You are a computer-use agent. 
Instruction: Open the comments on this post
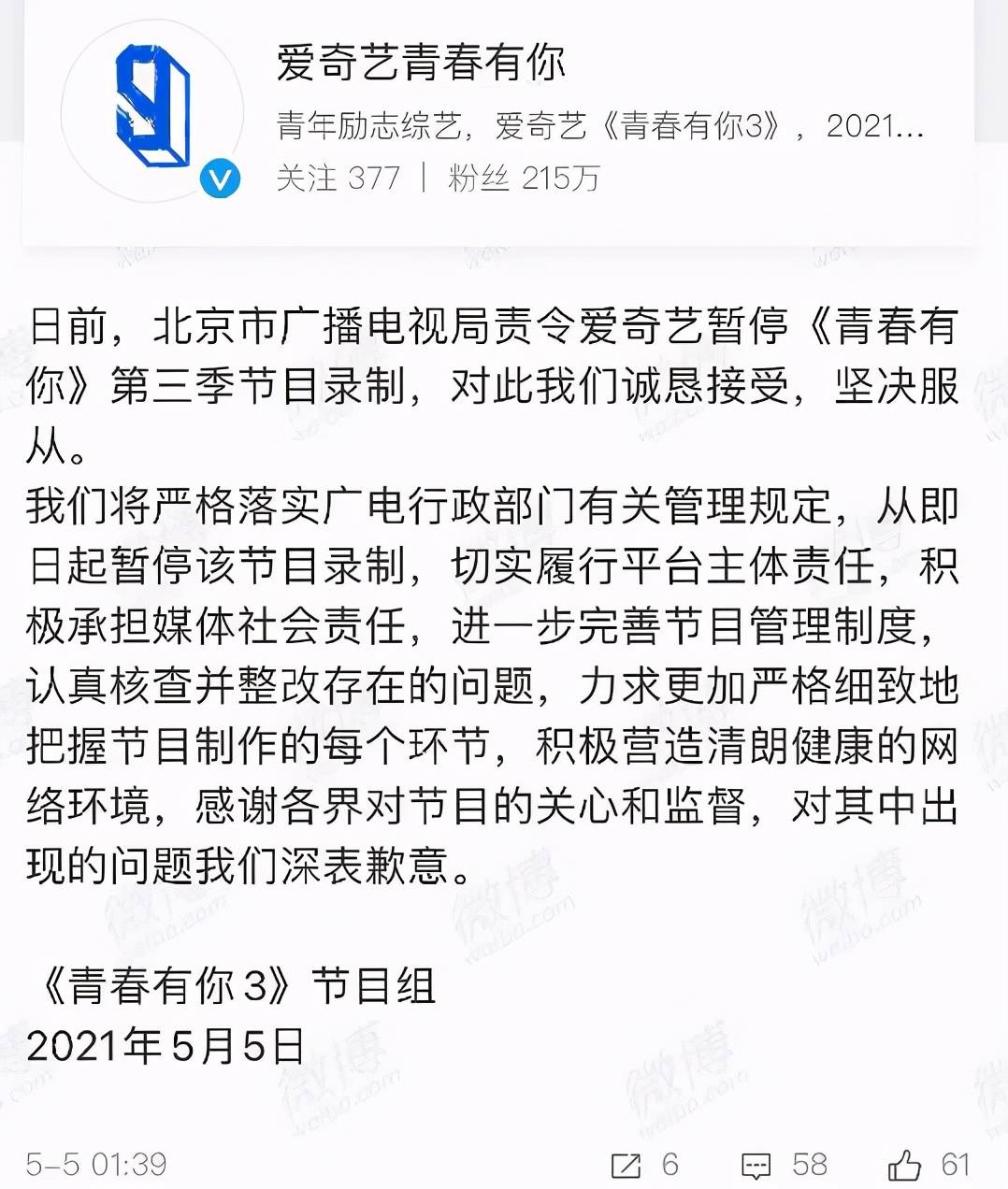[756, 1165]
